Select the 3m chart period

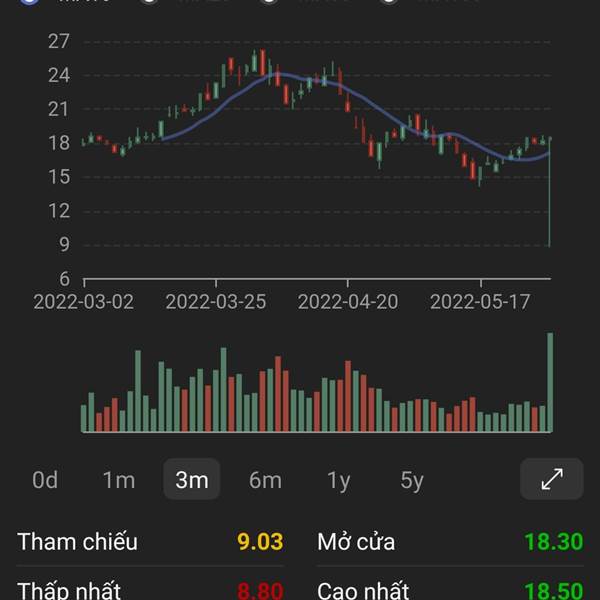192,480
